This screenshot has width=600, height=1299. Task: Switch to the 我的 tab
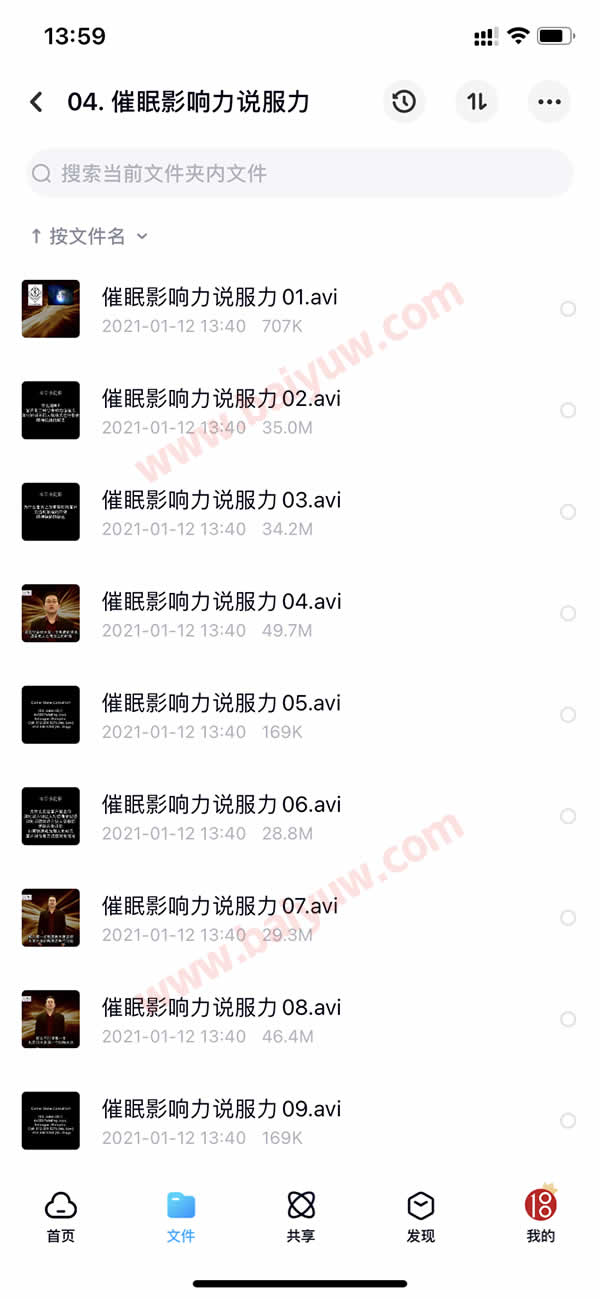tap(541, 1217)
